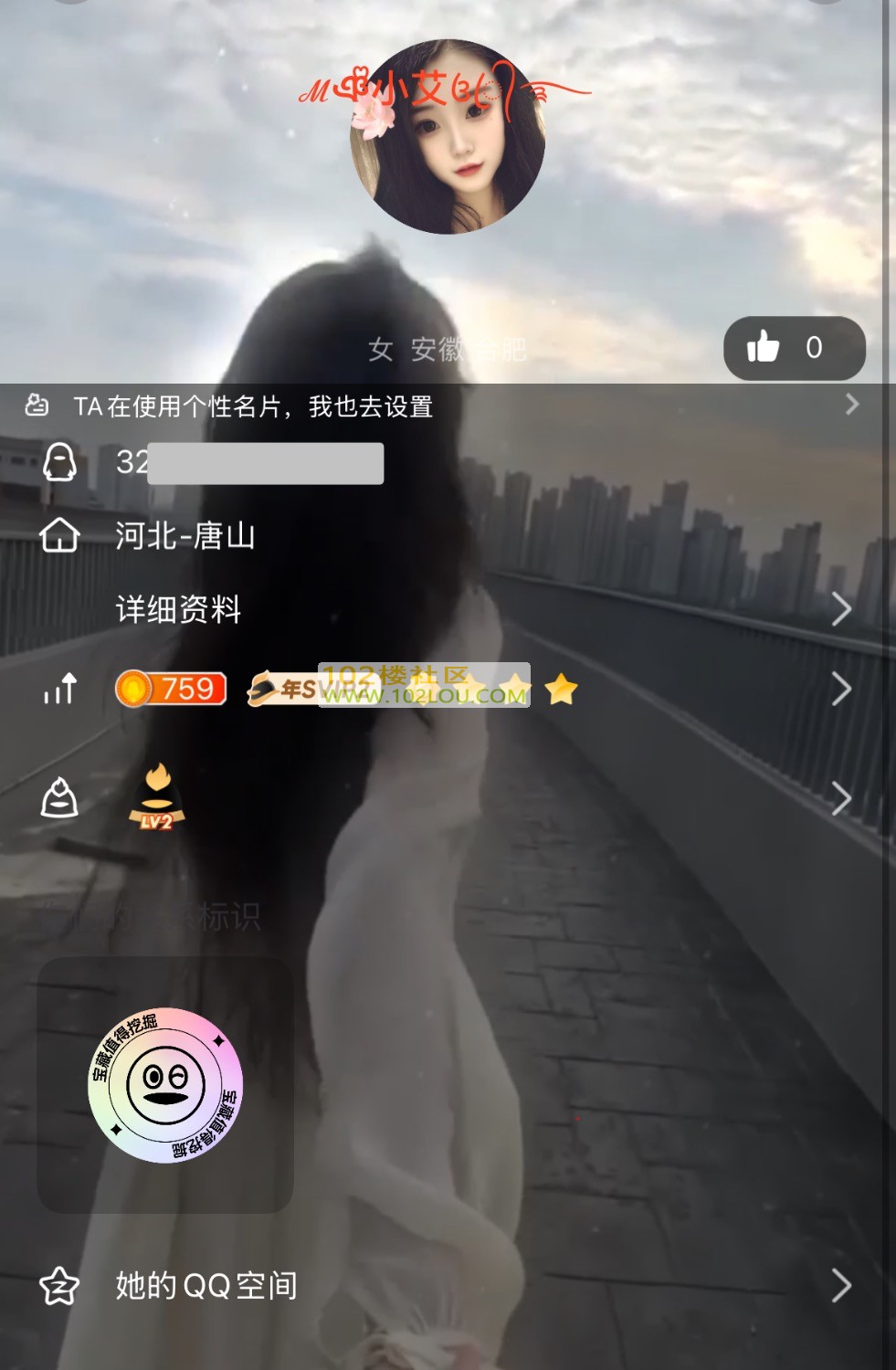
Task: Open the 宝藏值得挖掘 badge card
Action: pyautogui.click(x=165, y=1085)
